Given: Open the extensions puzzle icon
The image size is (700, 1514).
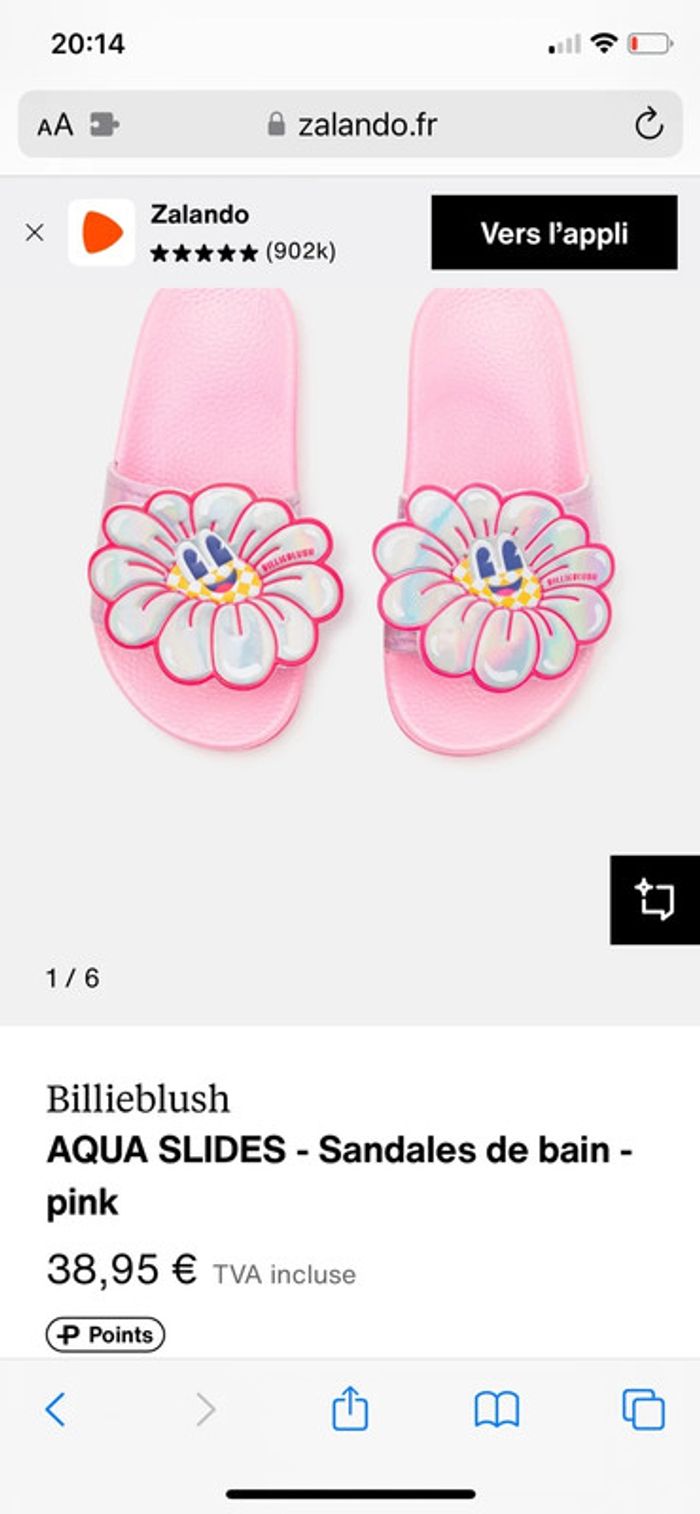Looking at the screenshot, I should (x=103, y=125).
